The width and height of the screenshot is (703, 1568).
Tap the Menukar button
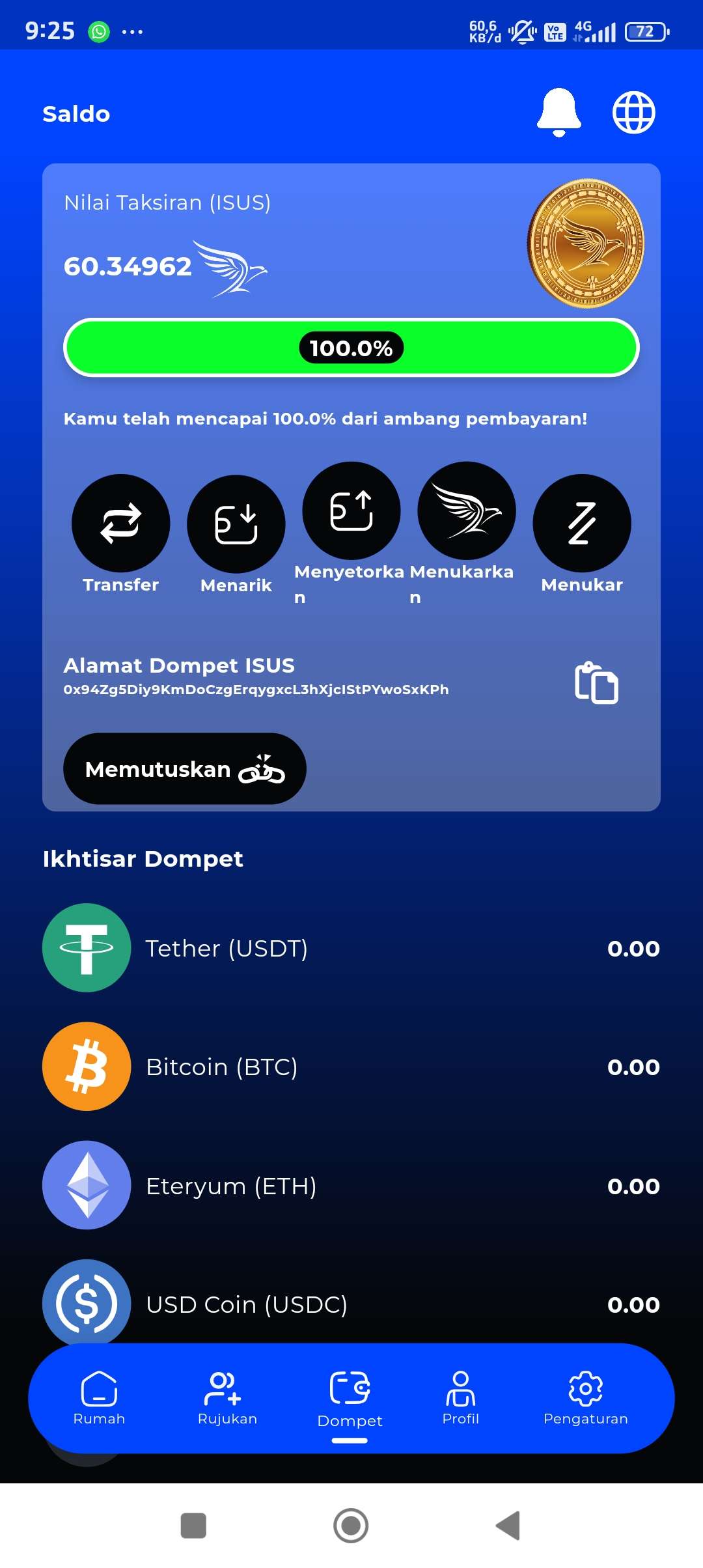(x=581, y=523)
